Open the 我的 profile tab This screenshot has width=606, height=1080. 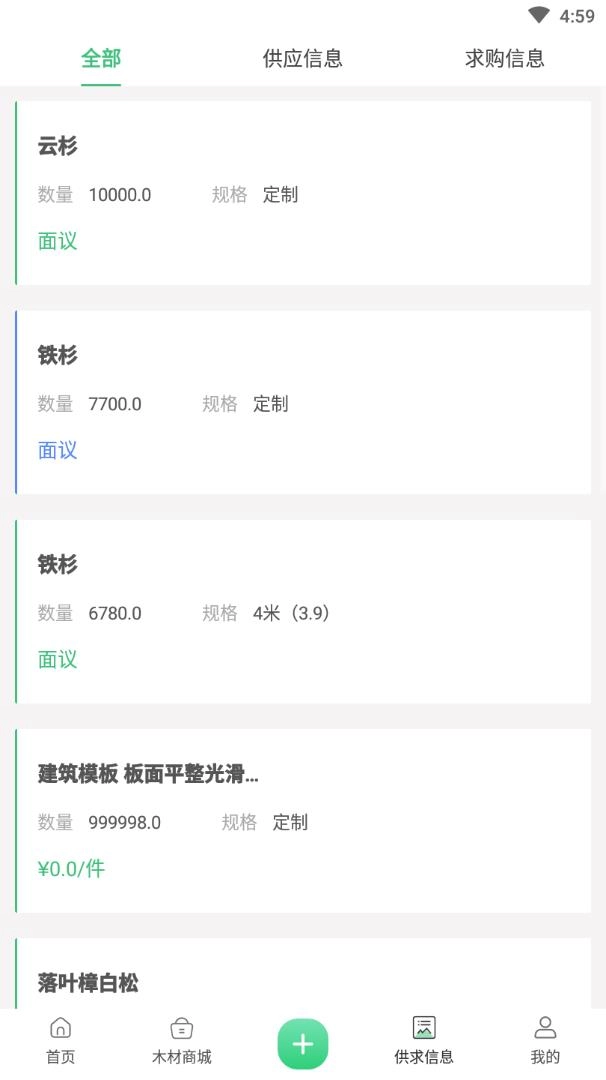(545, 1041)
